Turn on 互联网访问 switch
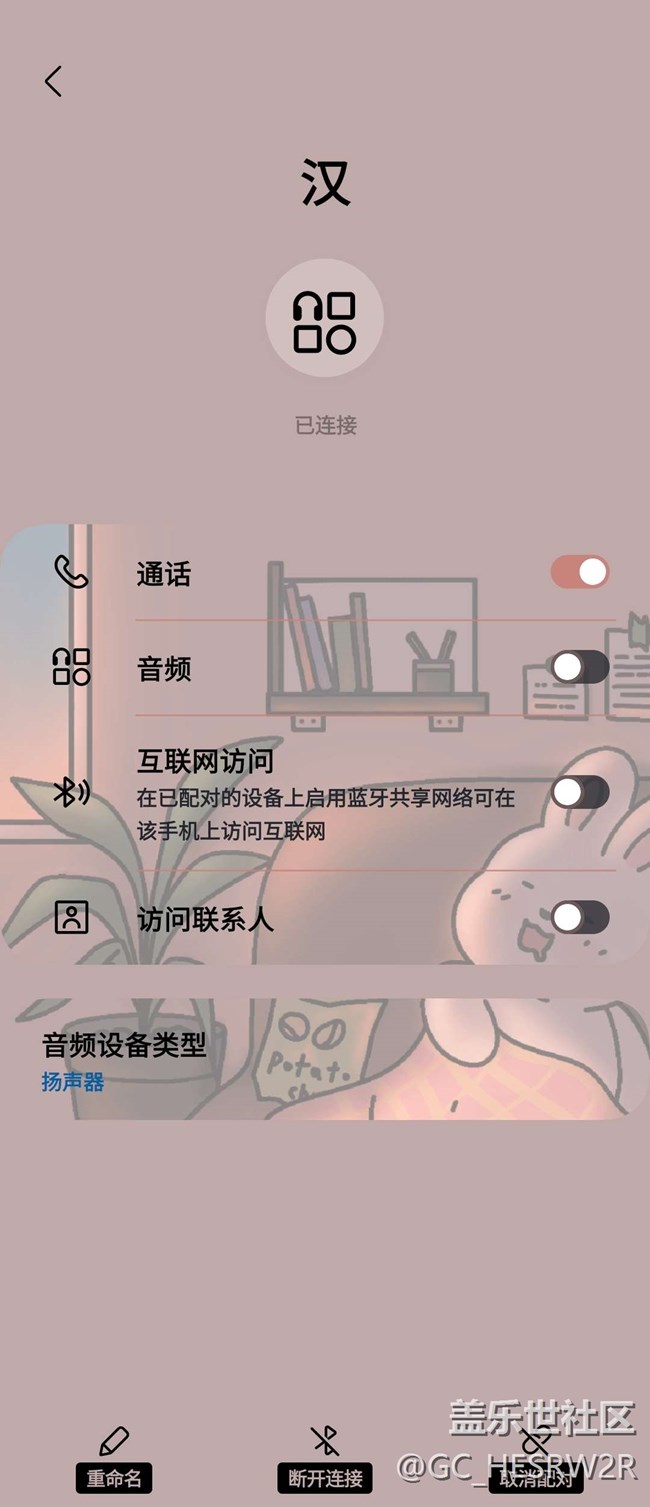The image size is (650, 1507). (x=579, y=792)
